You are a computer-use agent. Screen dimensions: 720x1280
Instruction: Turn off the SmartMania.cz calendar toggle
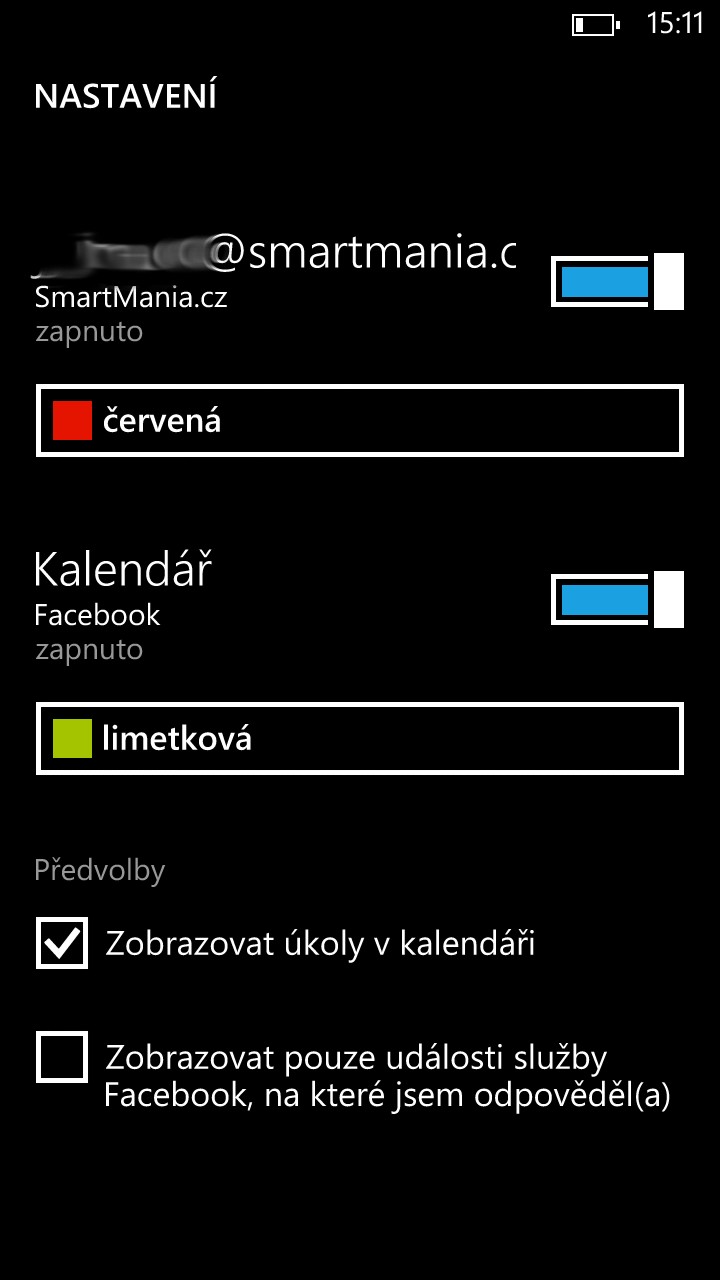click(617, 281)
